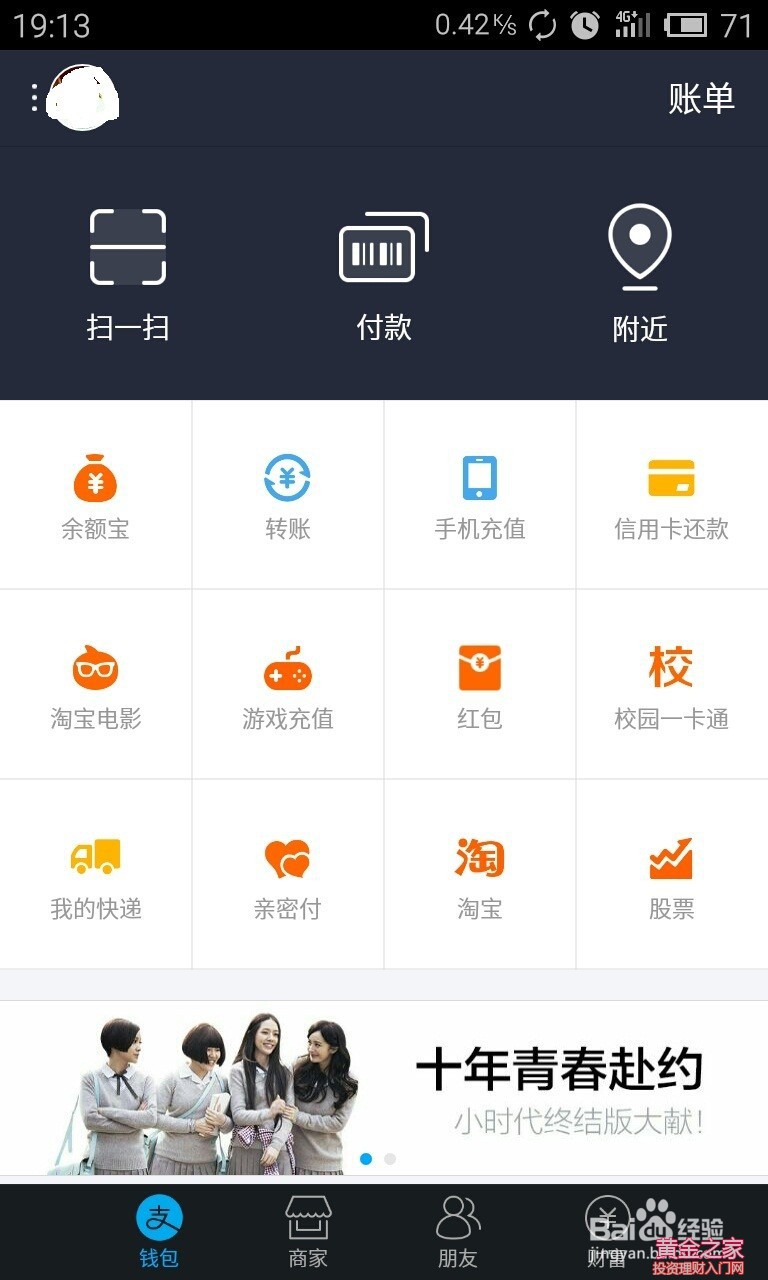Viewport: 768px width, 1280px height.
Task: Open 余额宝
Action: [x=96, y=495]
